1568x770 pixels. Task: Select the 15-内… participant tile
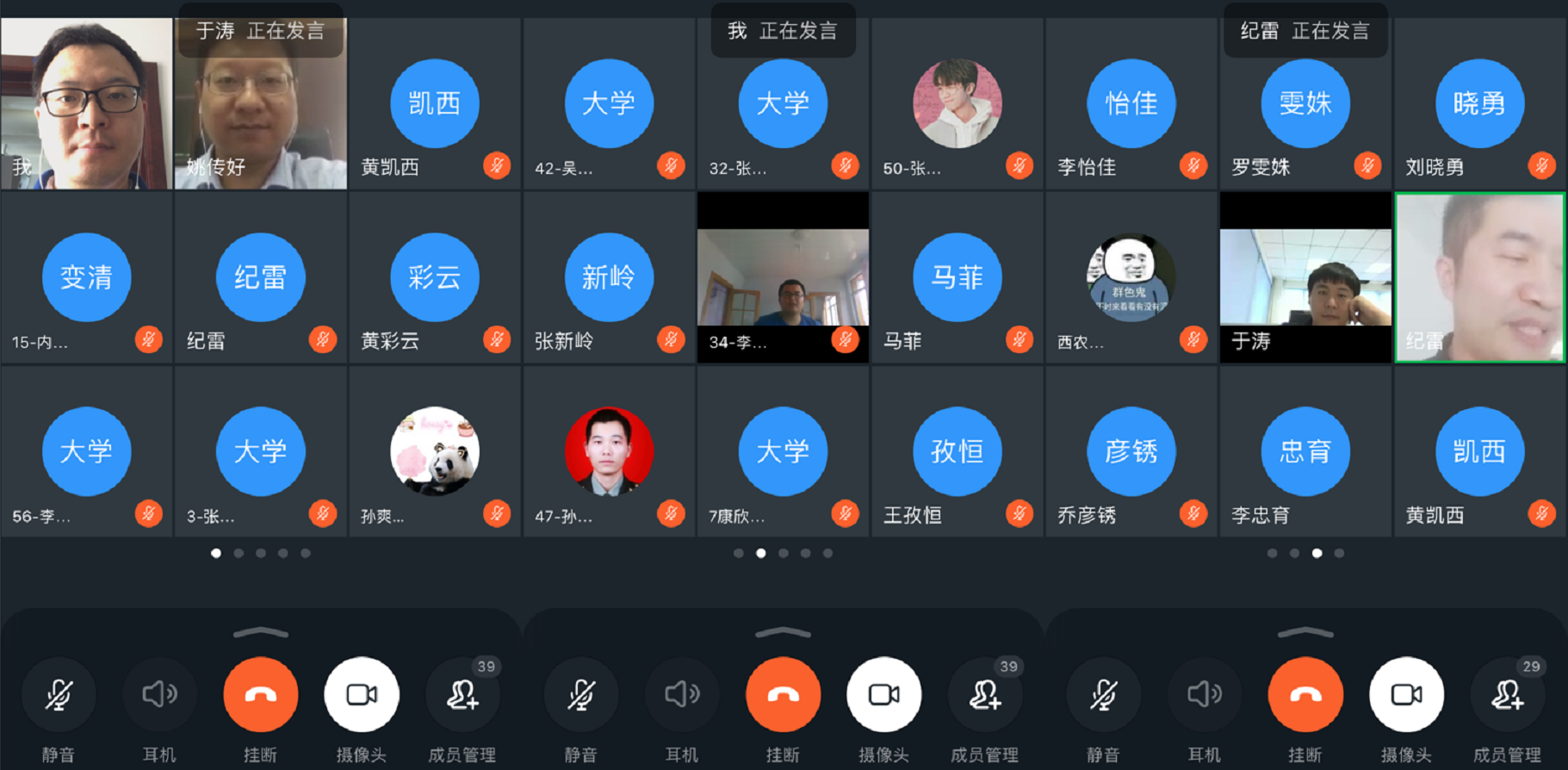86,278
